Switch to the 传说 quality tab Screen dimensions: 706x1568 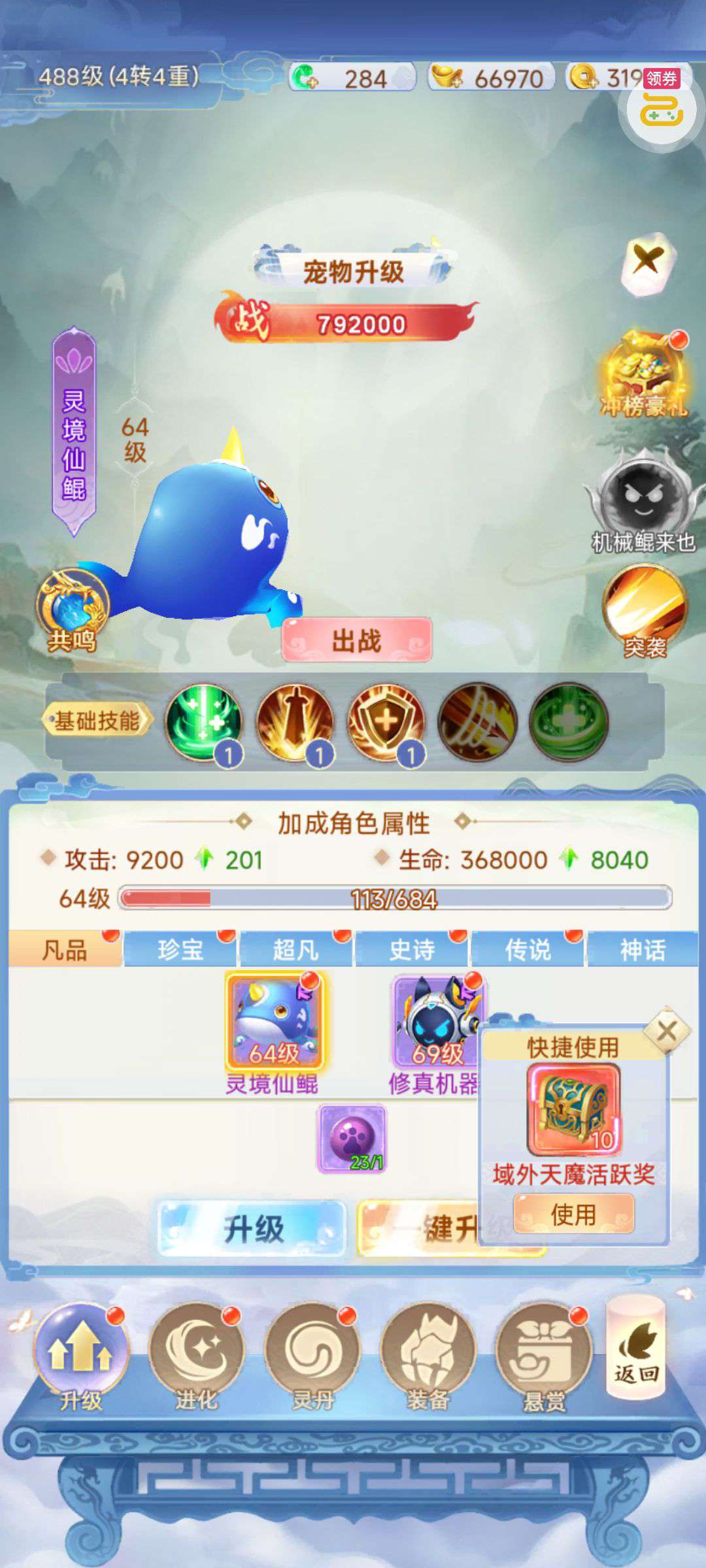tap(528, 949)
